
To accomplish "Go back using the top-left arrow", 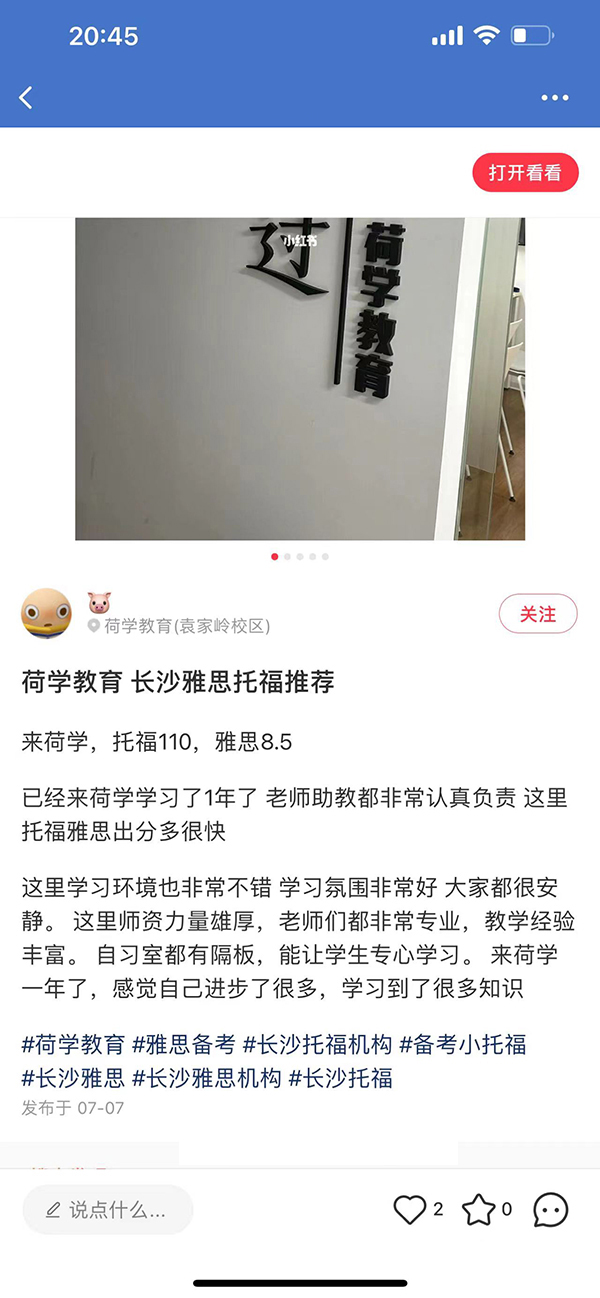I will 27,97.
